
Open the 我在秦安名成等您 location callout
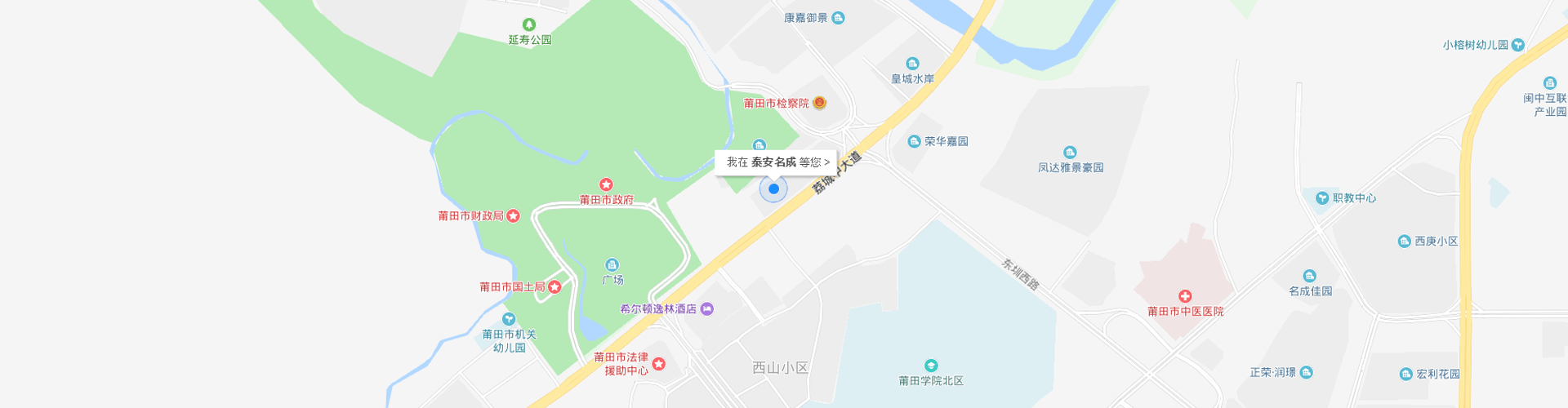[777, 162]
